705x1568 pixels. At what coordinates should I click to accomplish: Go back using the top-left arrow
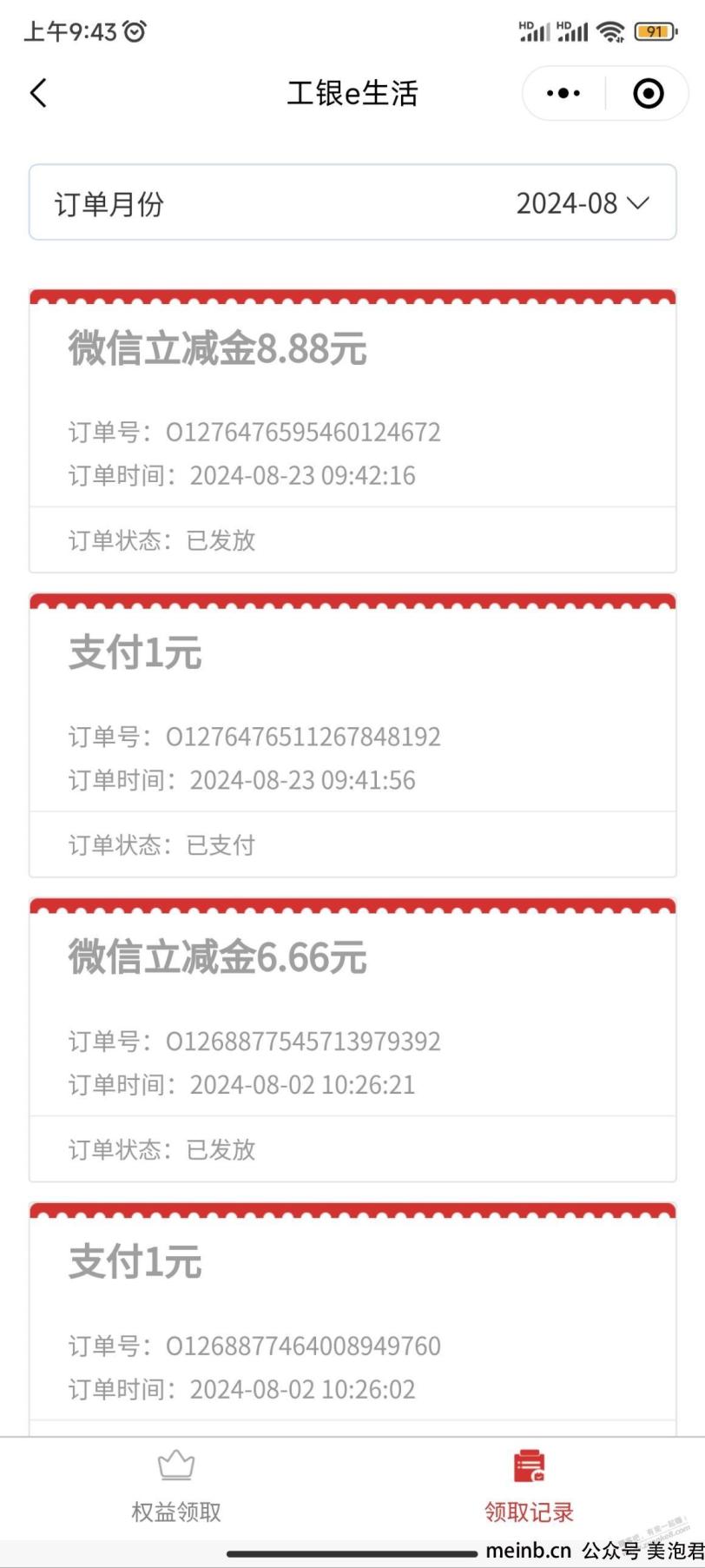[38, 93]
